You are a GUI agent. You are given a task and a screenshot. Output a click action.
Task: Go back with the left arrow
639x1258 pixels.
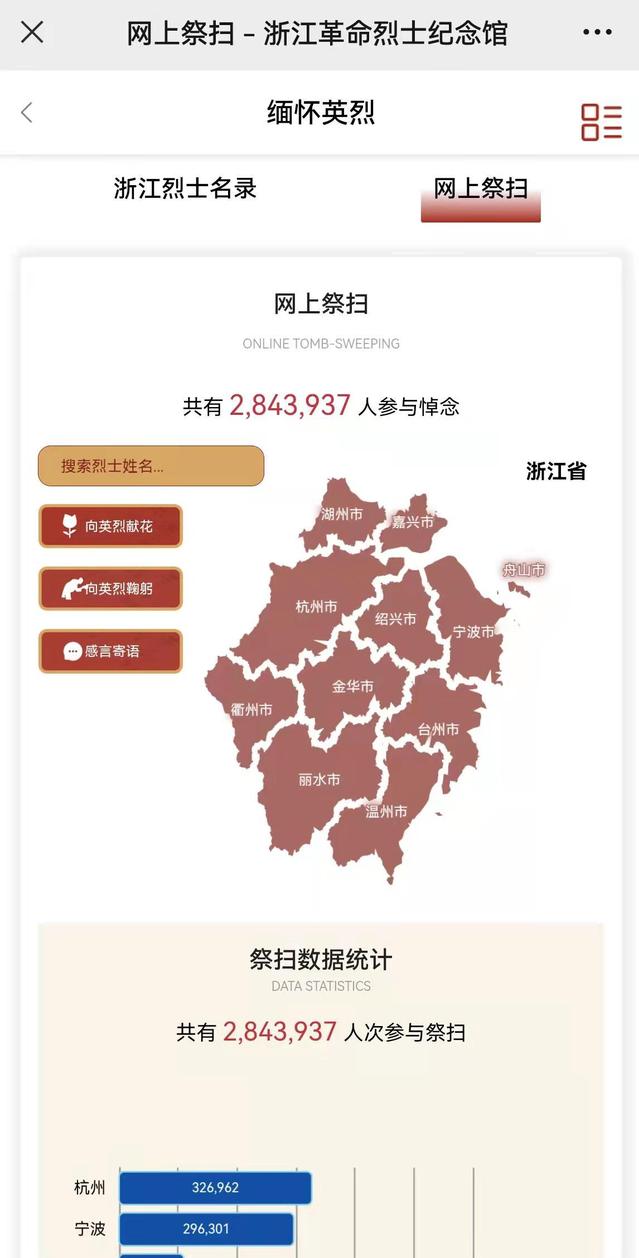pyautogui.click(x=27, y=112)
